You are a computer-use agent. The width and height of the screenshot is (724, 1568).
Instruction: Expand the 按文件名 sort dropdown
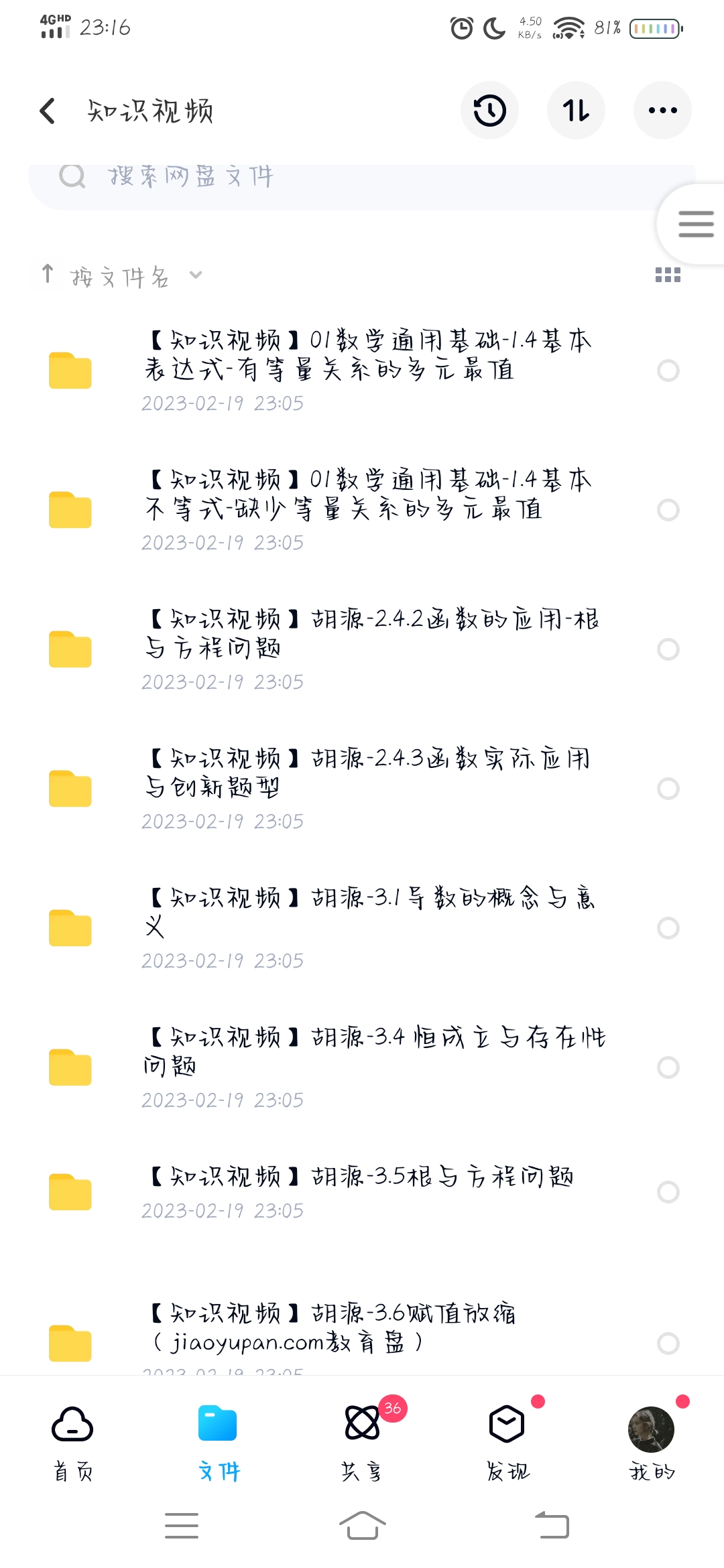point(121,276)
